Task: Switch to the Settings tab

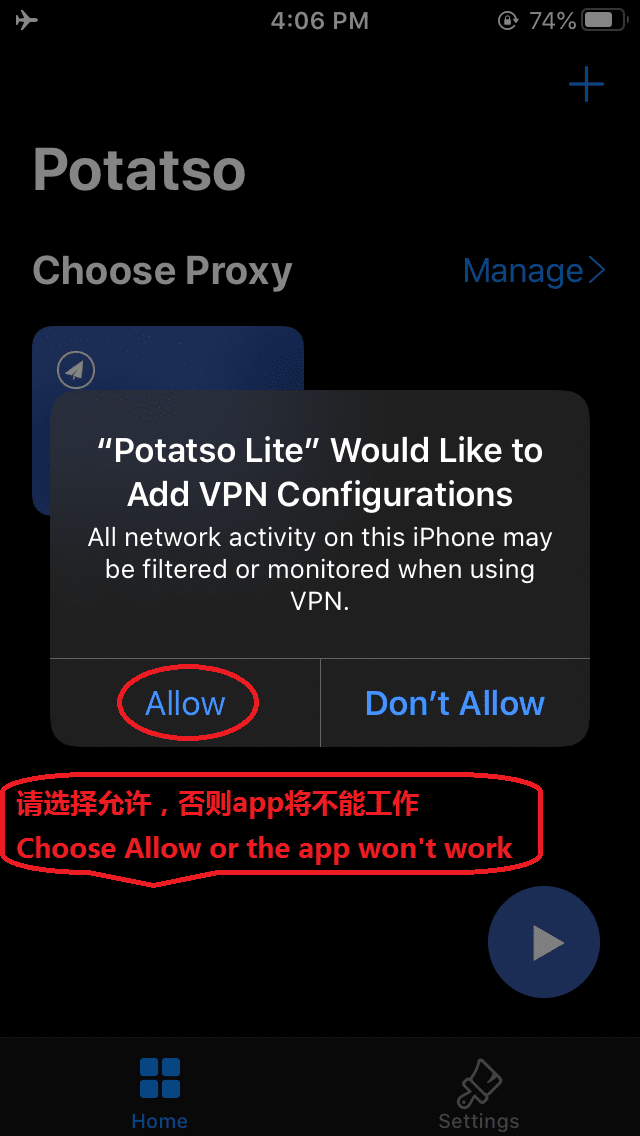Action: [478, 1092]
